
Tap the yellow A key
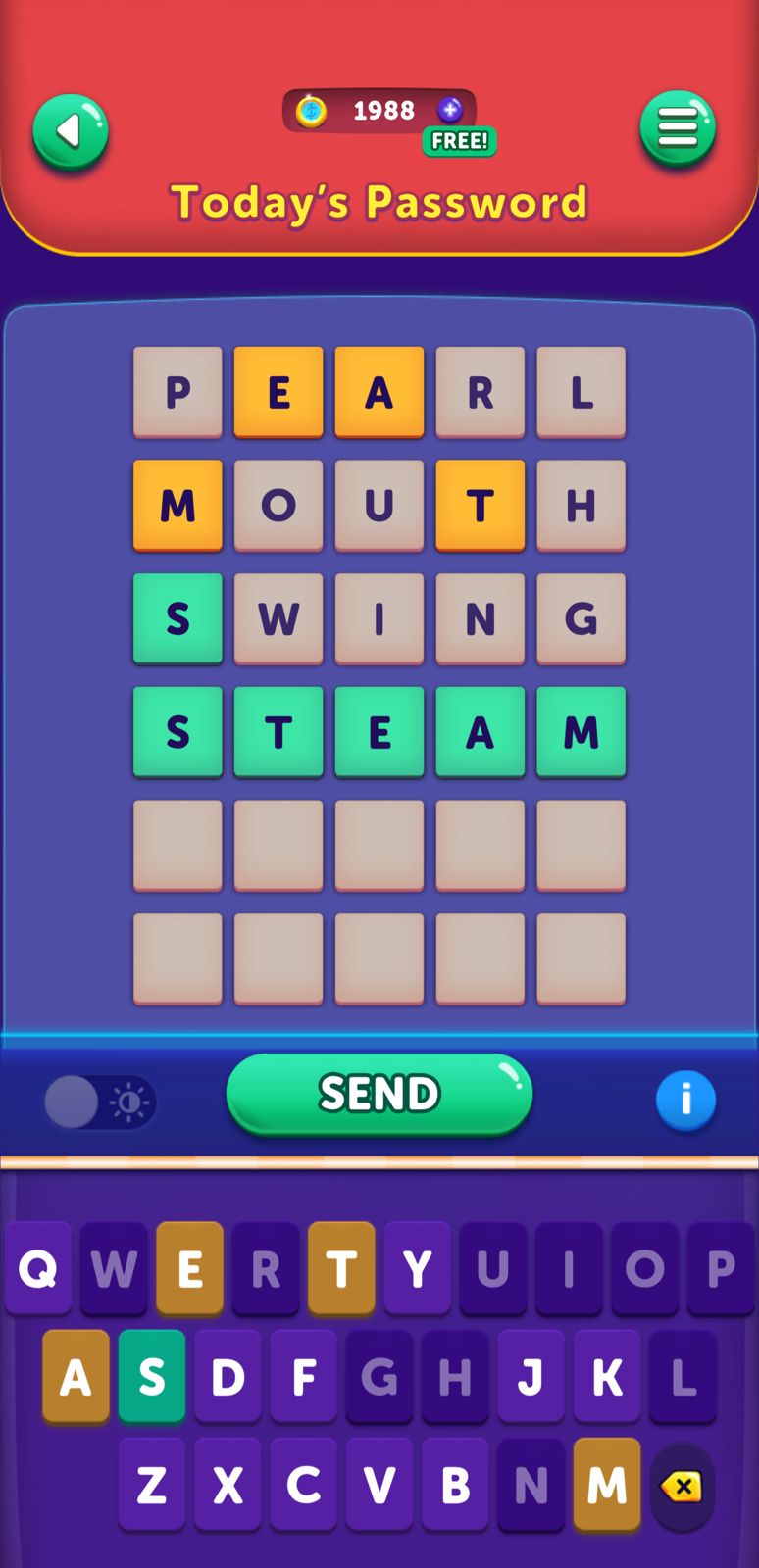point(76,1377)
